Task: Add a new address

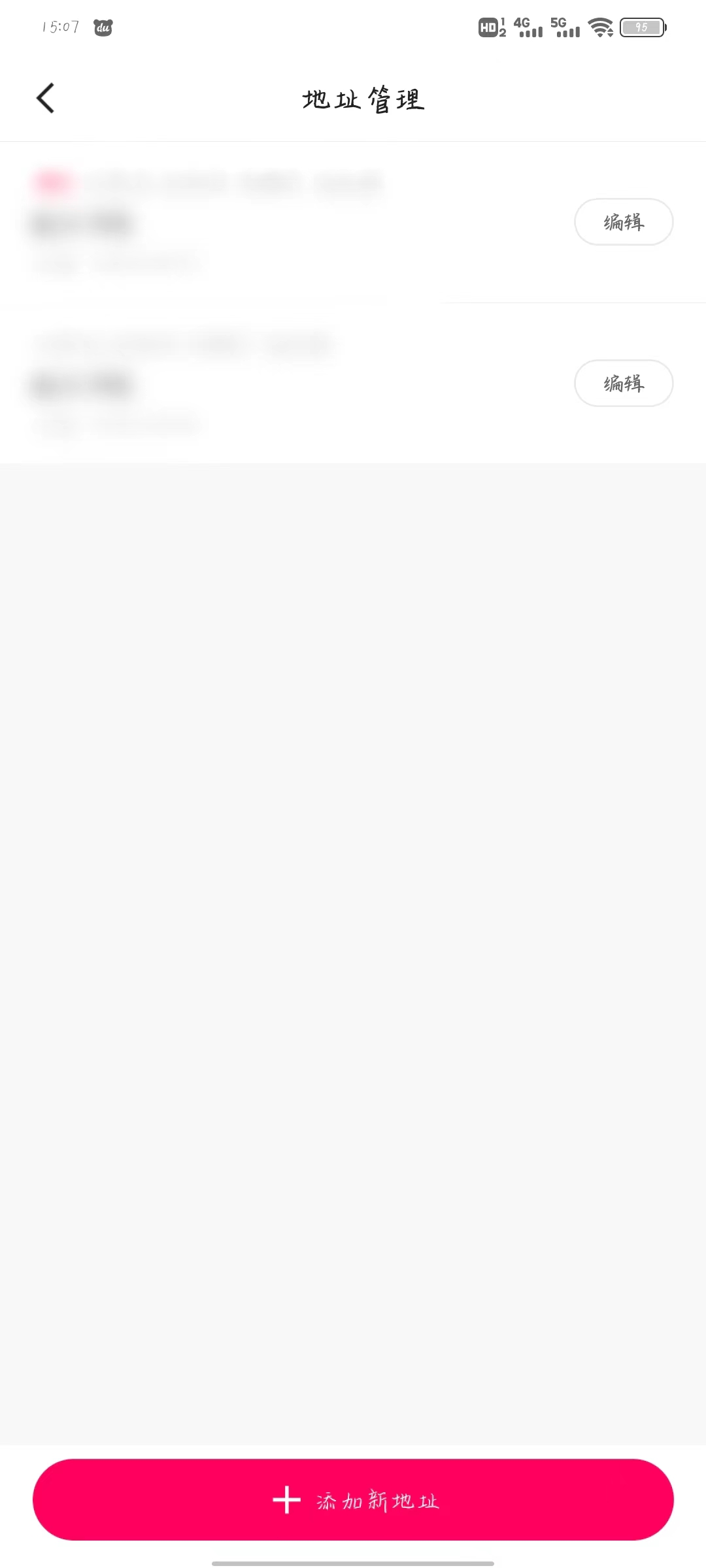Action: coord(353,1500)
